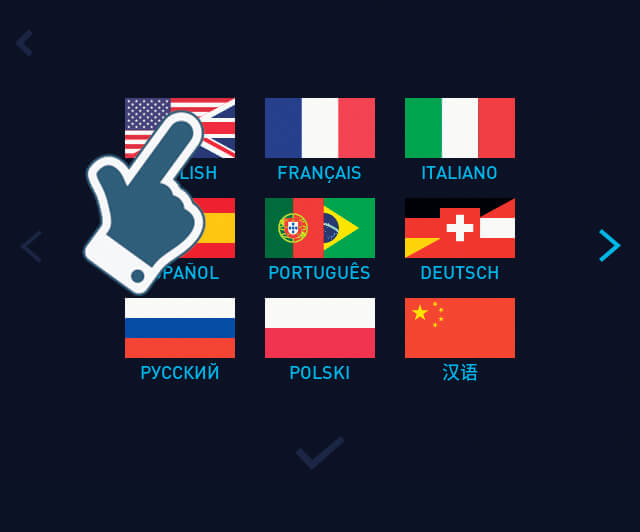Select the Italiano flag

[x=460, y=128]
